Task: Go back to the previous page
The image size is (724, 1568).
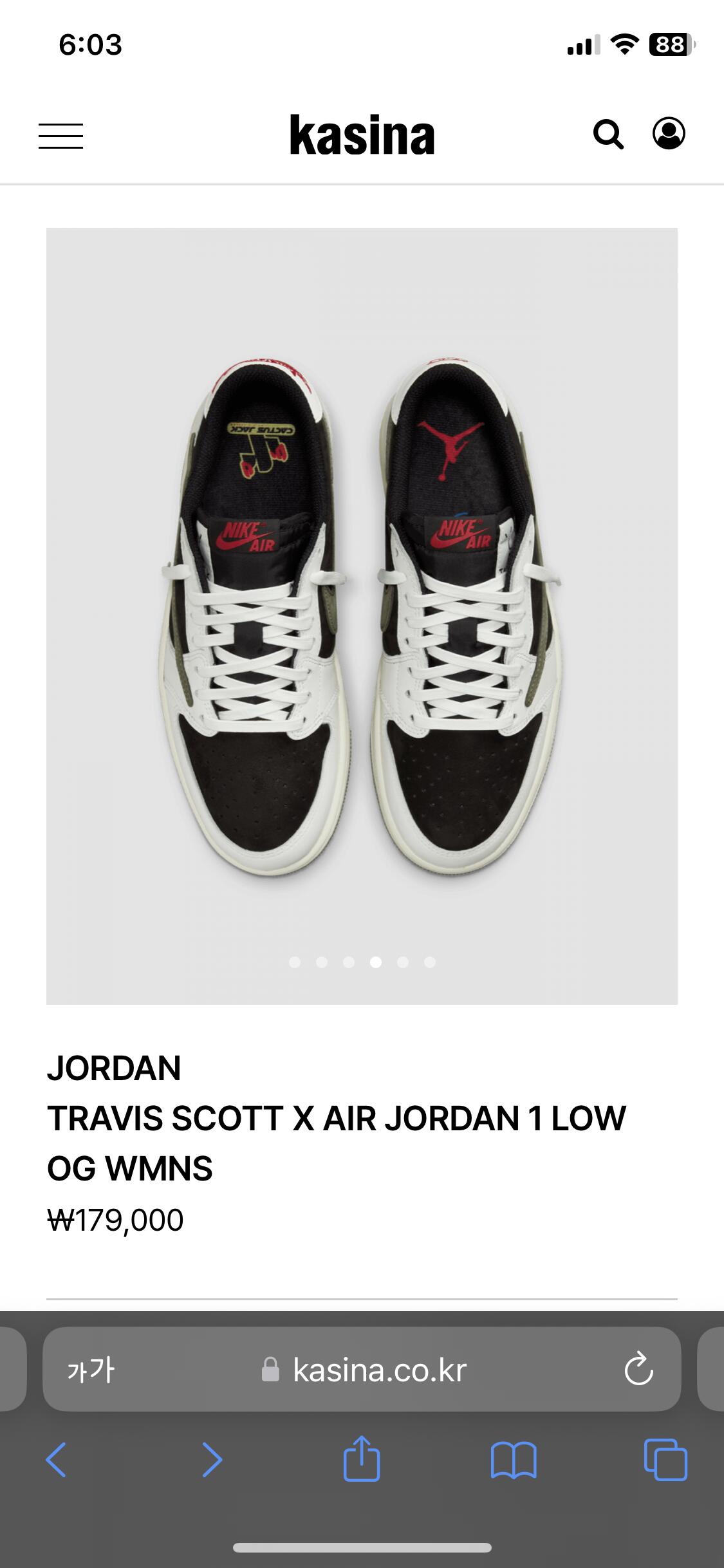Action: 56,1460
